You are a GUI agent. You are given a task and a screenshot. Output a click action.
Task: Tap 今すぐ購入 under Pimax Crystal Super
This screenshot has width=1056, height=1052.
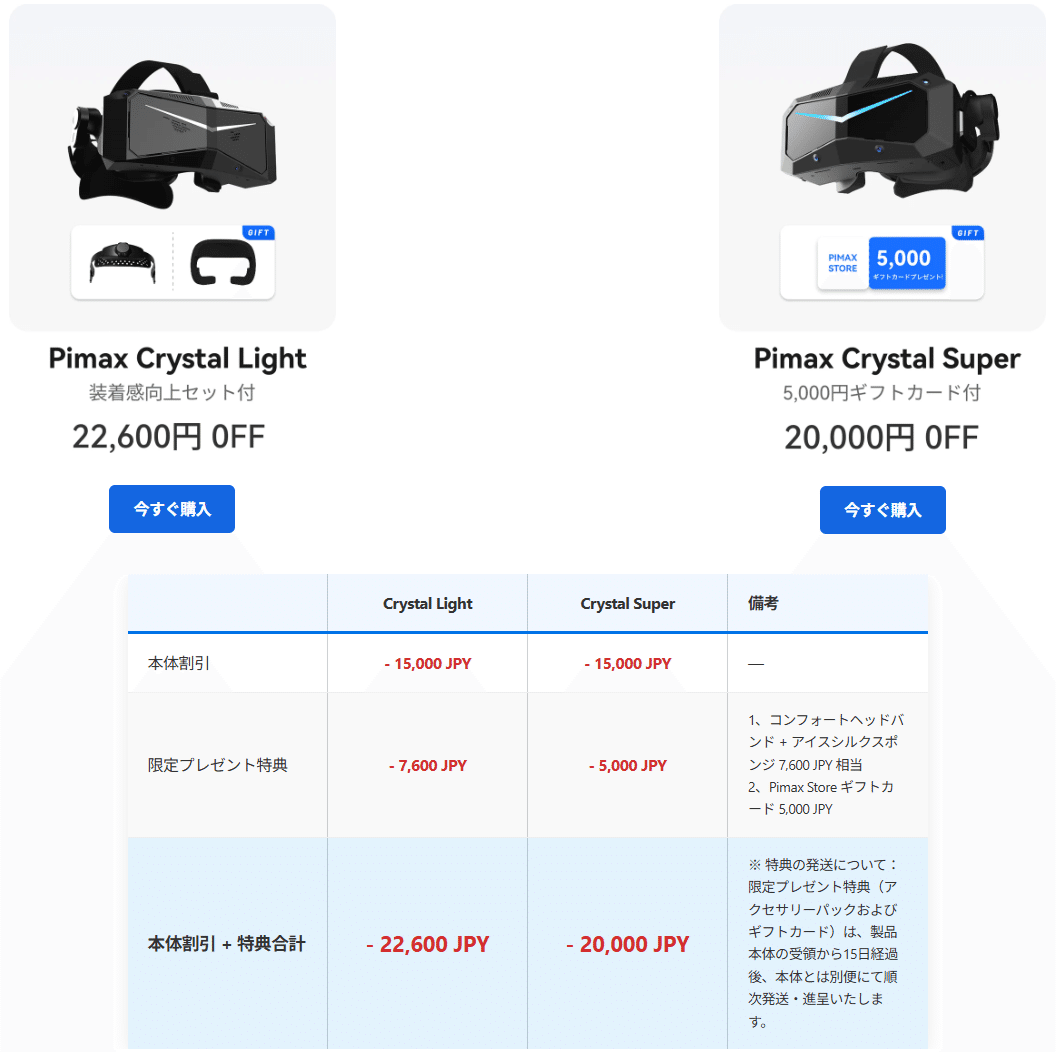(x=882, y=510)
